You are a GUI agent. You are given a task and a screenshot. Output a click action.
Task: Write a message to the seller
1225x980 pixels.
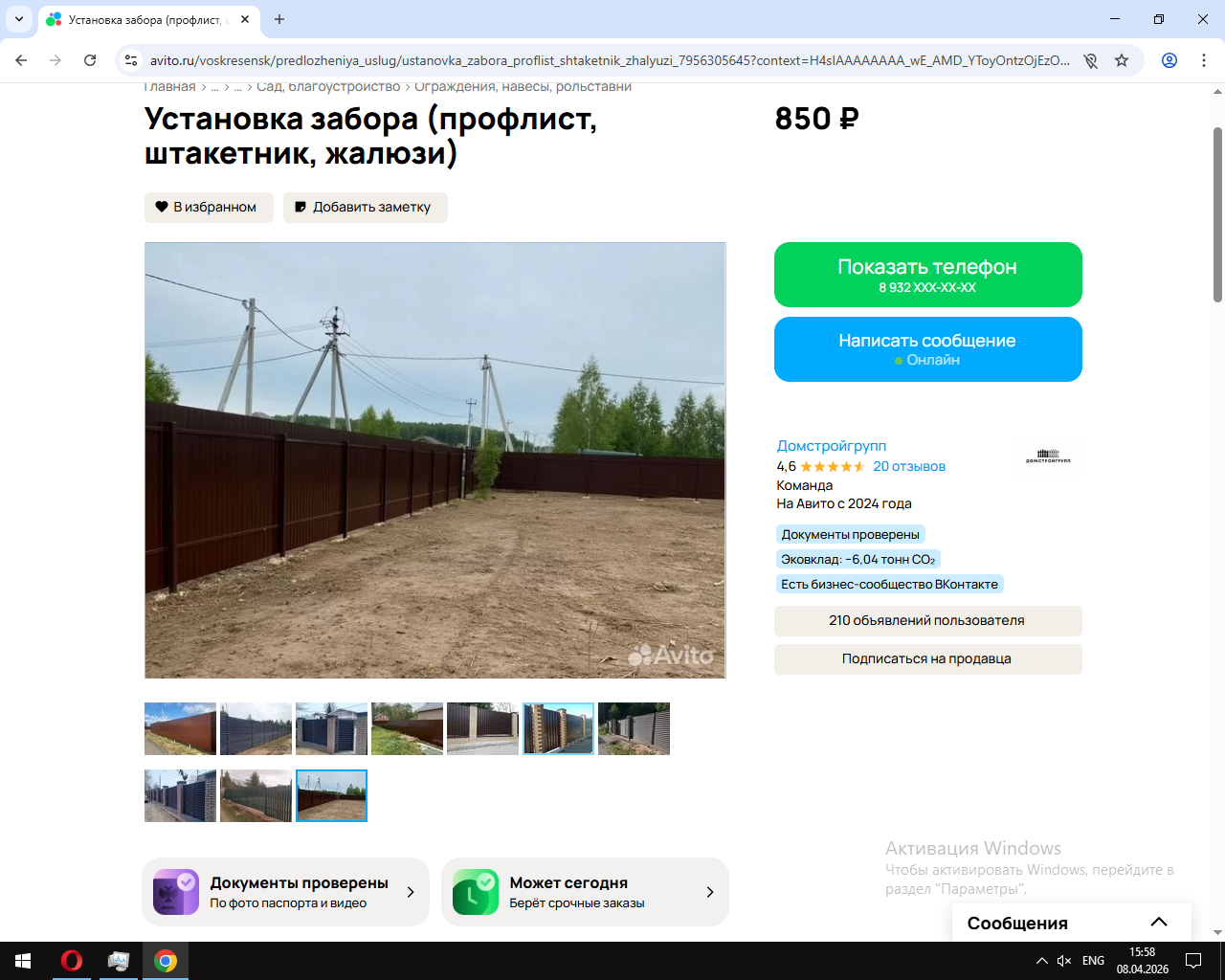click(x=927, y=349)
